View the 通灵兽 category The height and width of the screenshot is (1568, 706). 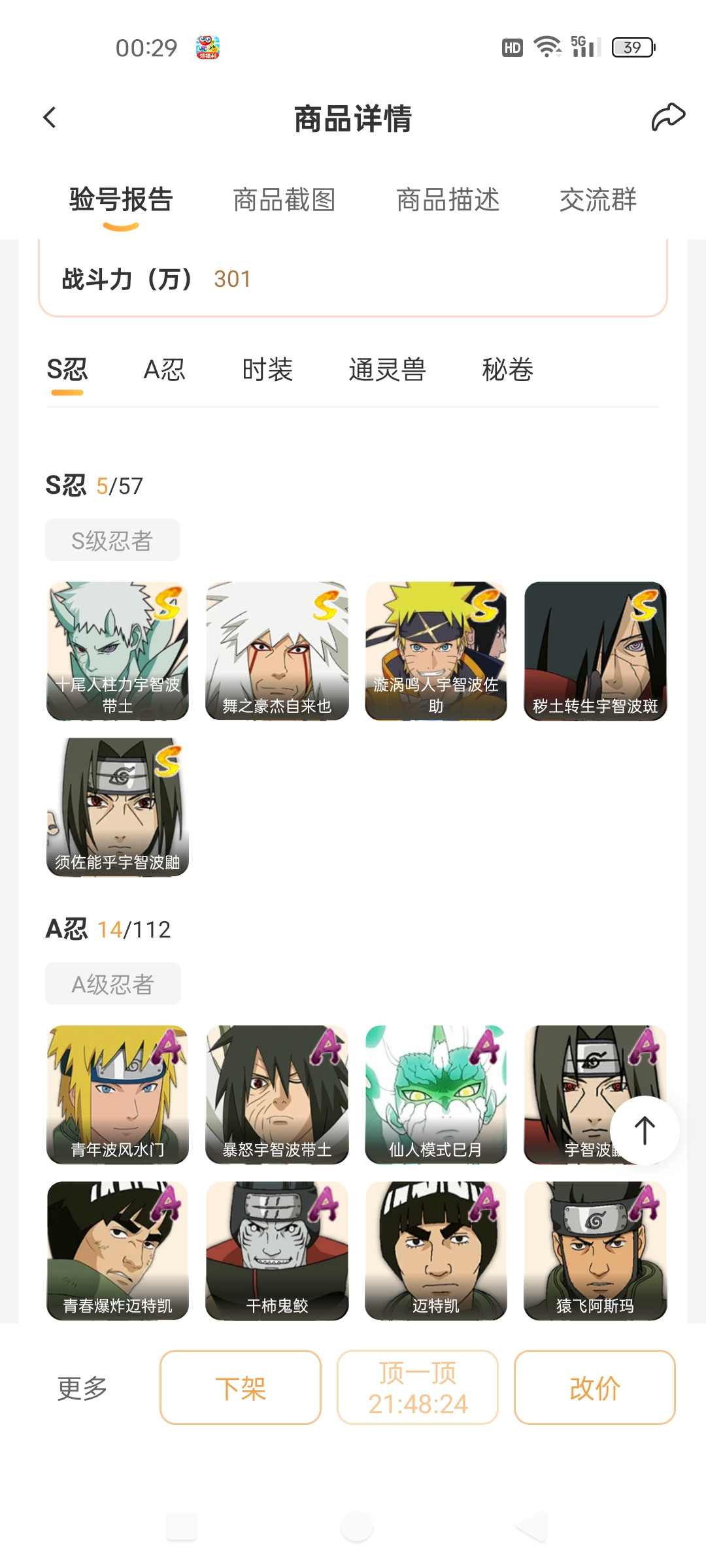point(387,370)
